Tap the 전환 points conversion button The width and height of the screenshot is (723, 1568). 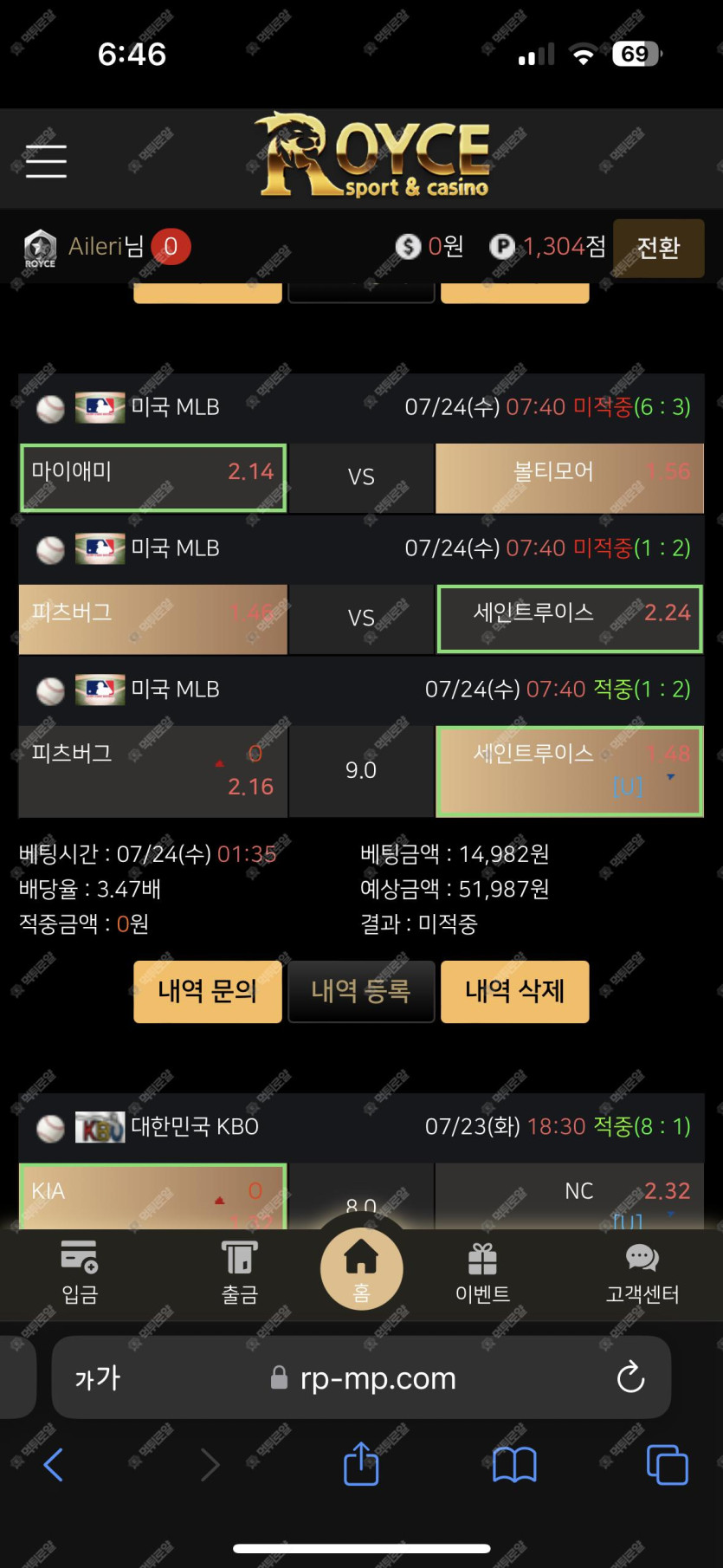pos(658,248)
